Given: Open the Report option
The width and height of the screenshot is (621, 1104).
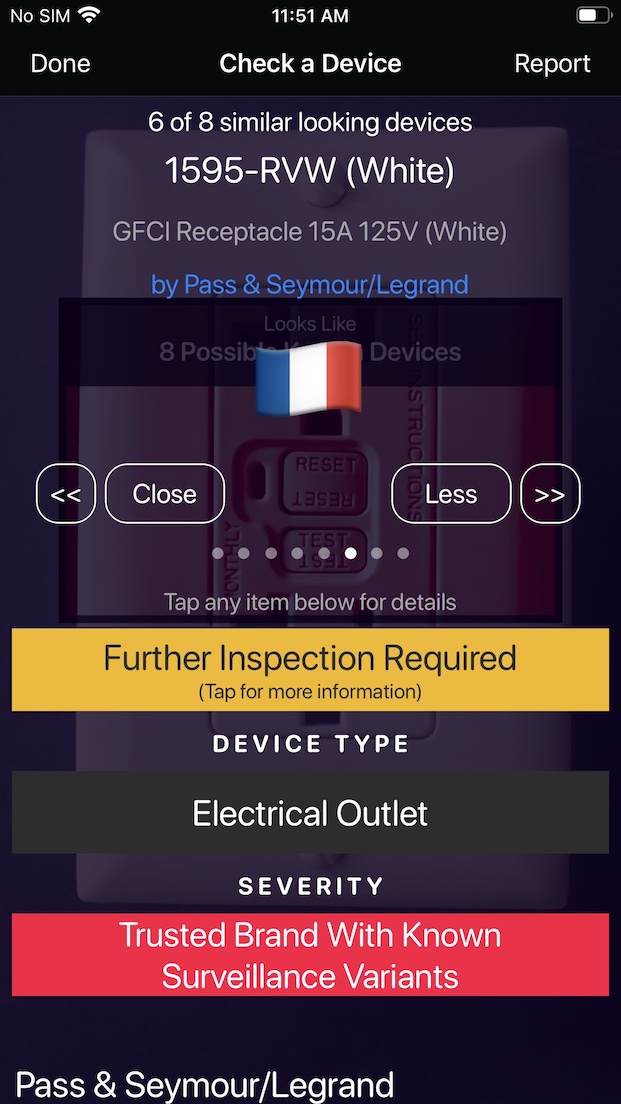Looking at the screenshot, I should click(x=552, y=64).
